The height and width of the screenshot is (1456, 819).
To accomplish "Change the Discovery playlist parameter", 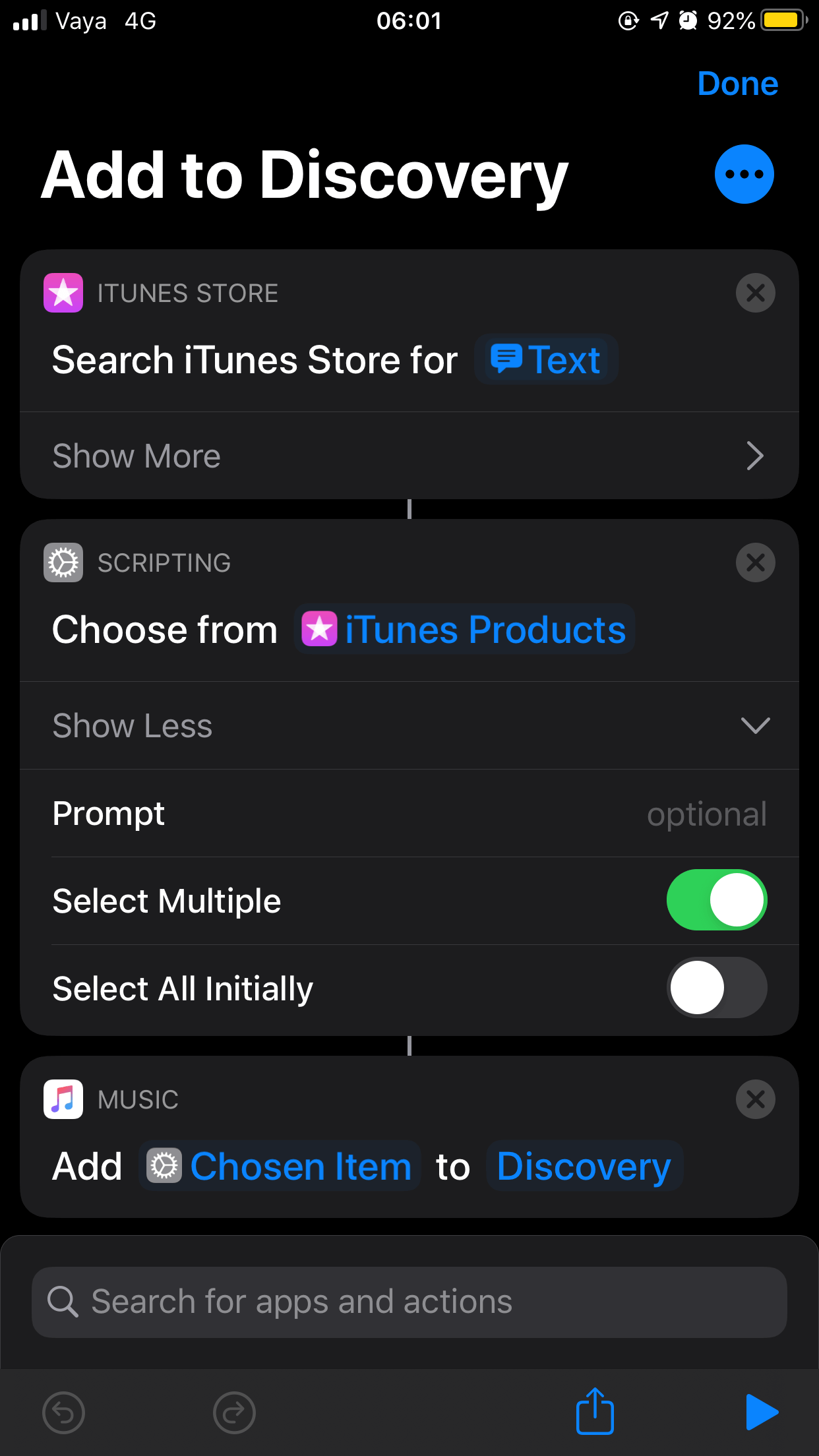I will click(584, 1167).
